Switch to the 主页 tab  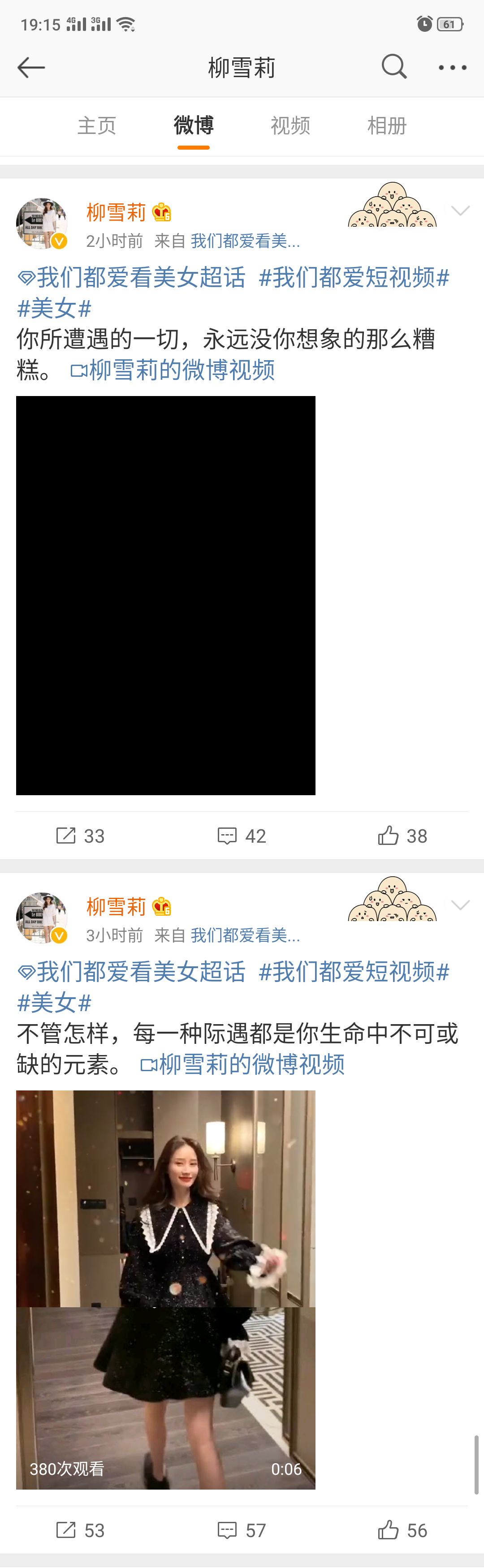click(96, 125)
